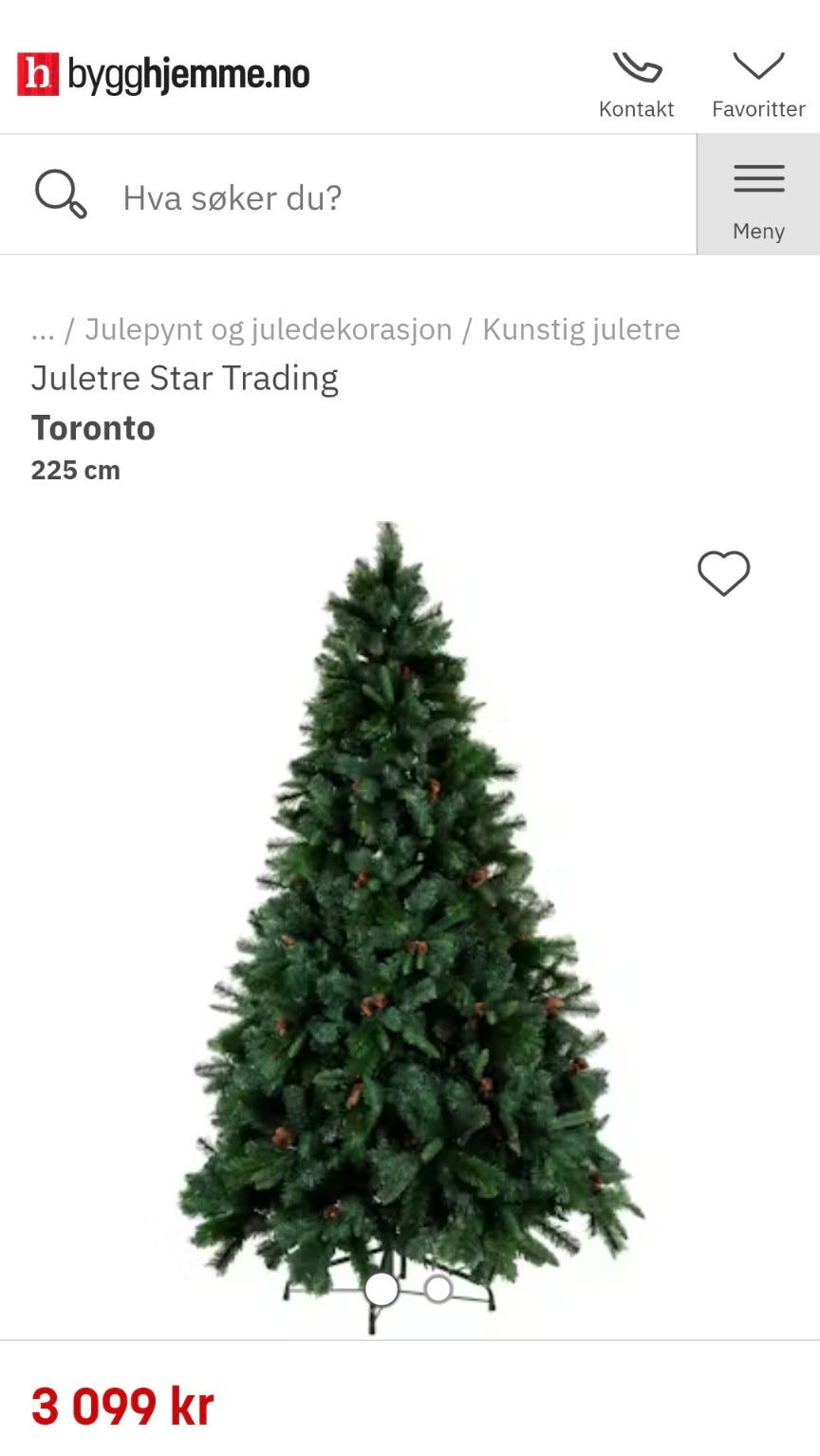This screenshot has width=820, height=1456.
Task: Open the byggjemme.no home page logo
Action: pos(163,75)
